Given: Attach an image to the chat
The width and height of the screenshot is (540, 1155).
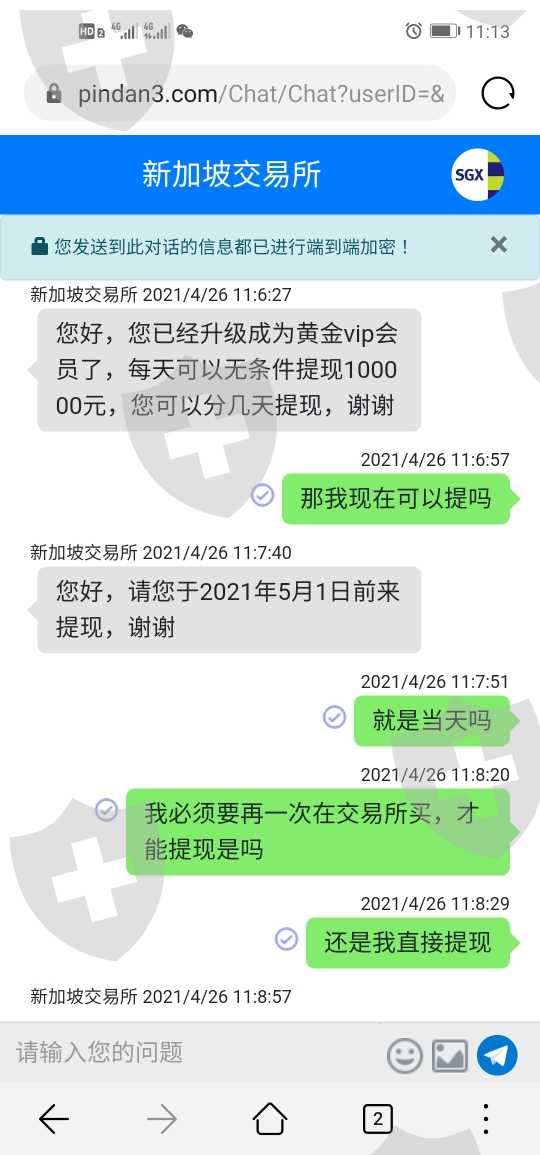Looking at the screenshot, I should [449, 1056].
